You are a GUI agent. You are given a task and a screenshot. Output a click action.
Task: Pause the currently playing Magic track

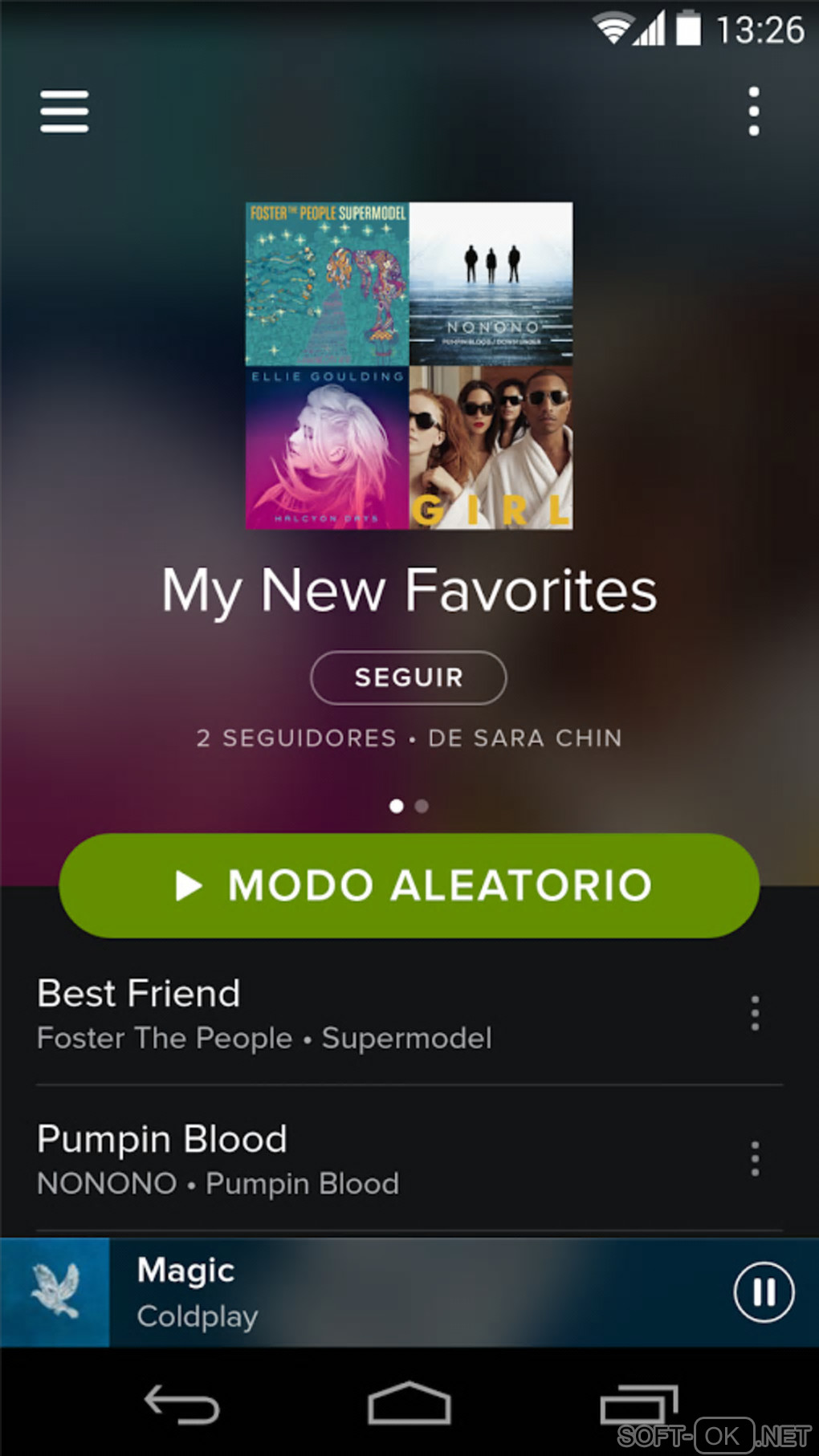[764, 1292]
